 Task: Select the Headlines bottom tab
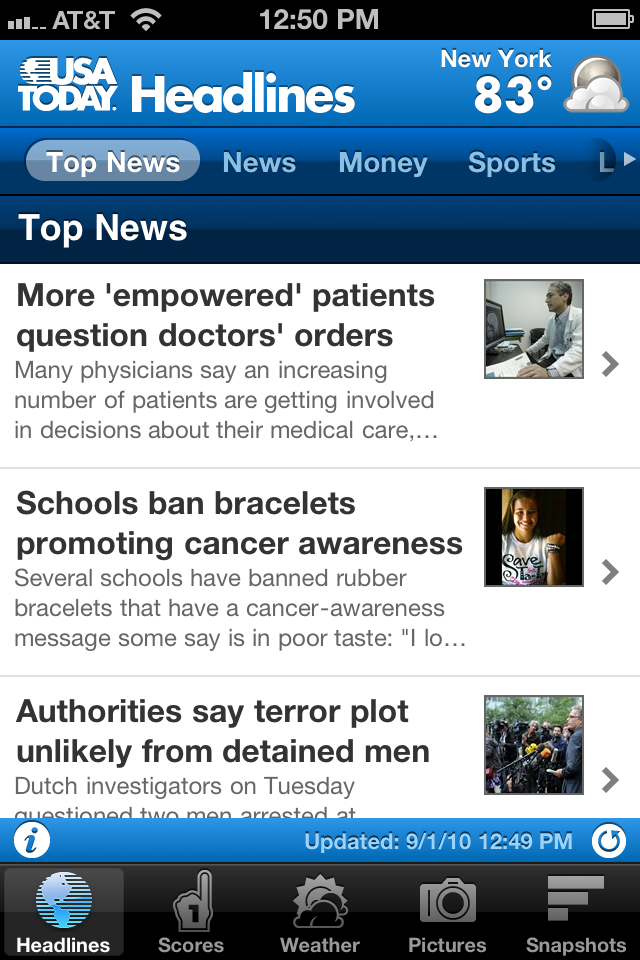[x=64, y=912]
